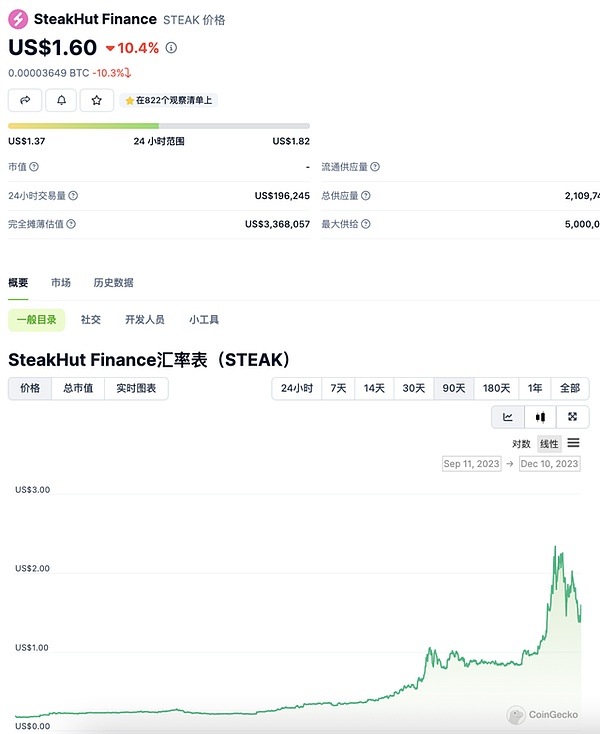Open the 历史数据 tab
Image resolution: width=600 pixels, height=734 pixels.
click(113, 283)
